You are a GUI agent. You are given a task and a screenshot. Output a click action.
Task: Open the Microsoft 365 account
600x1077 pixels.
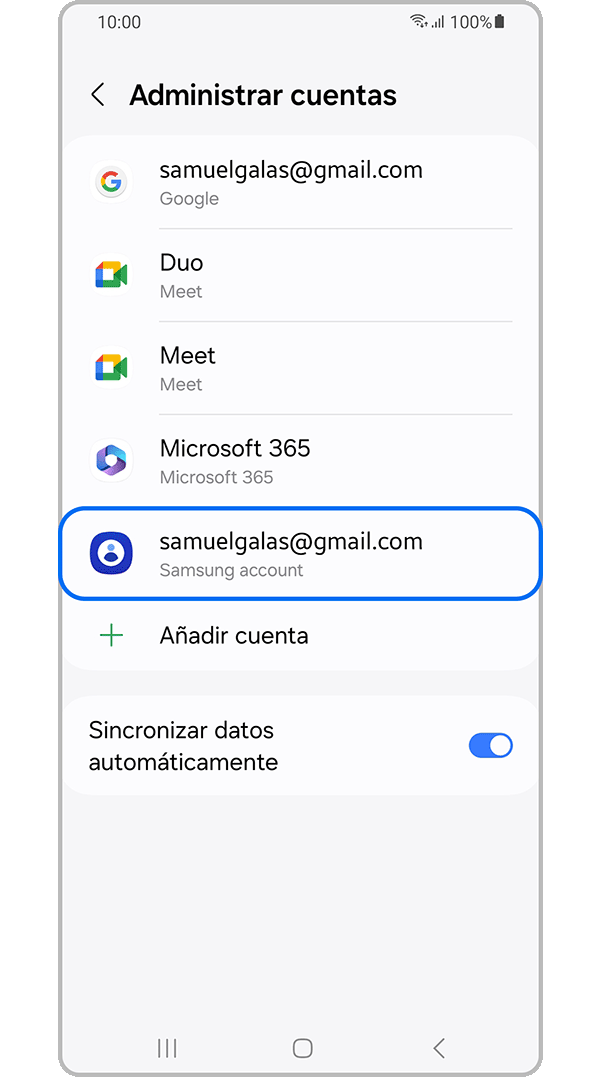[x=300, y=461]
